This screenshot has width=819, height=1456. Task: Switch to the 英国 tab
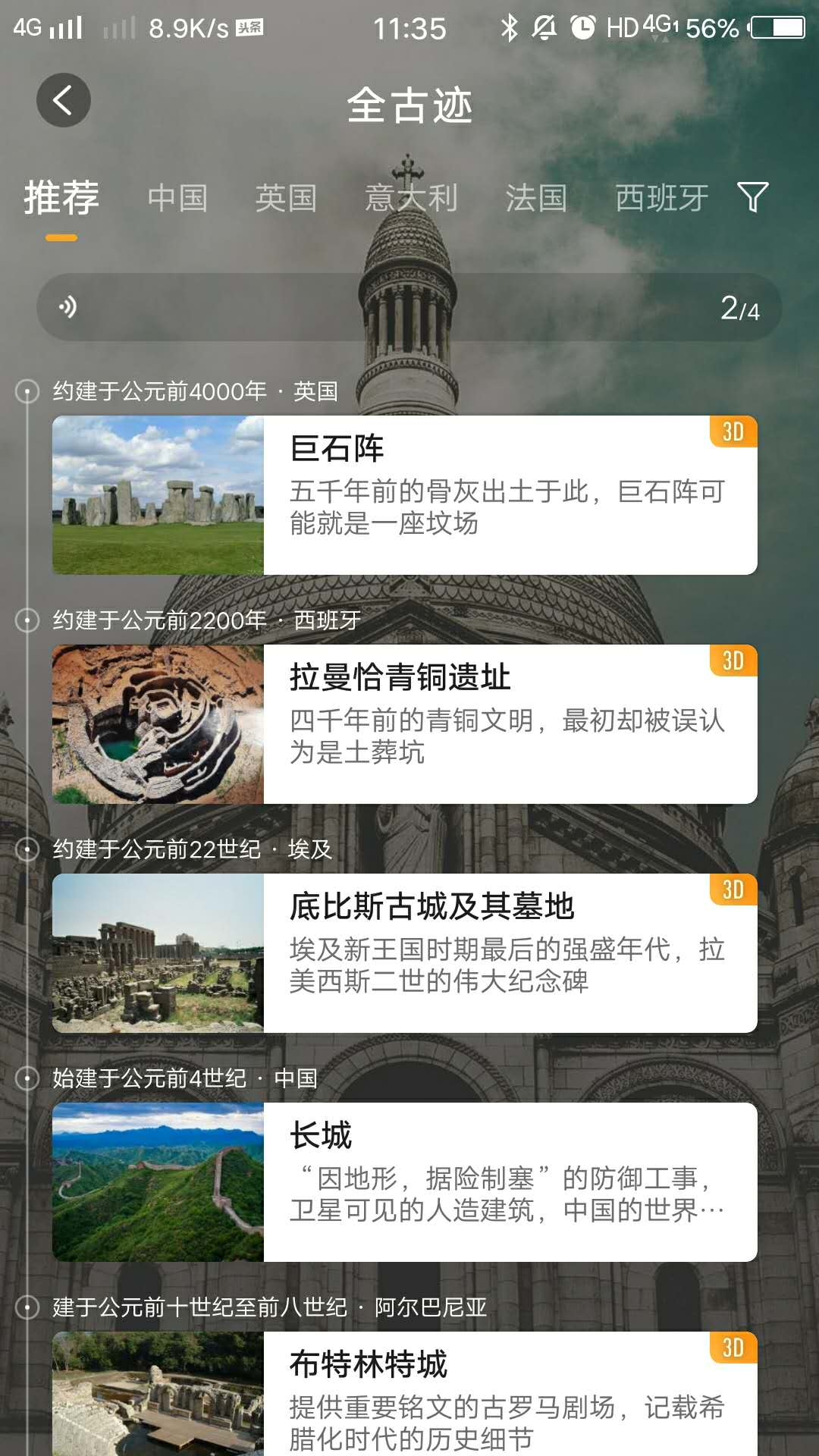point(286,198)
